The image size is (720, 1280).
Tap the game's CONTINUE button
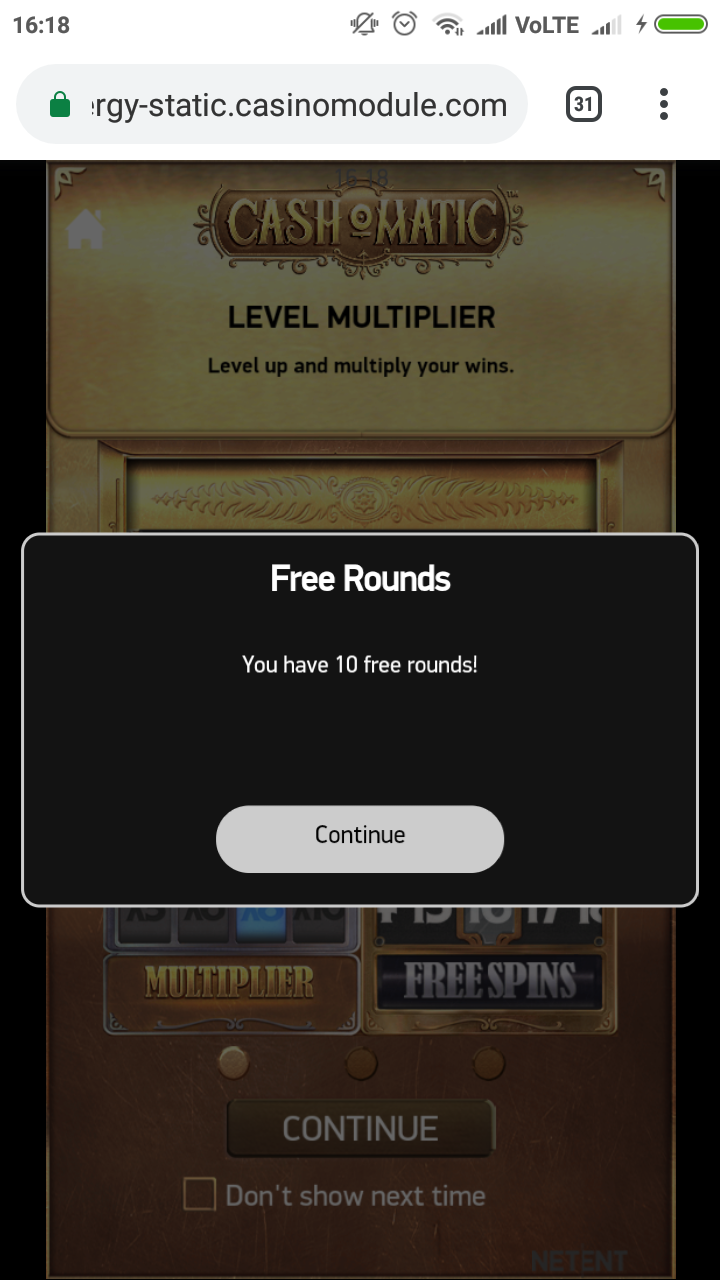pos(360,1129)
